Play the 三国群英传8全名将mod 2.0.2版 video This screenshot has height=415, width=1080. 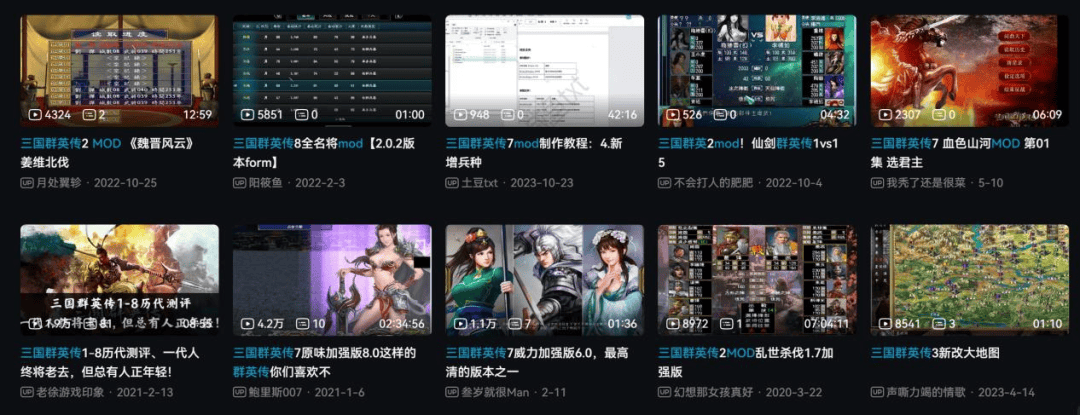331,70
